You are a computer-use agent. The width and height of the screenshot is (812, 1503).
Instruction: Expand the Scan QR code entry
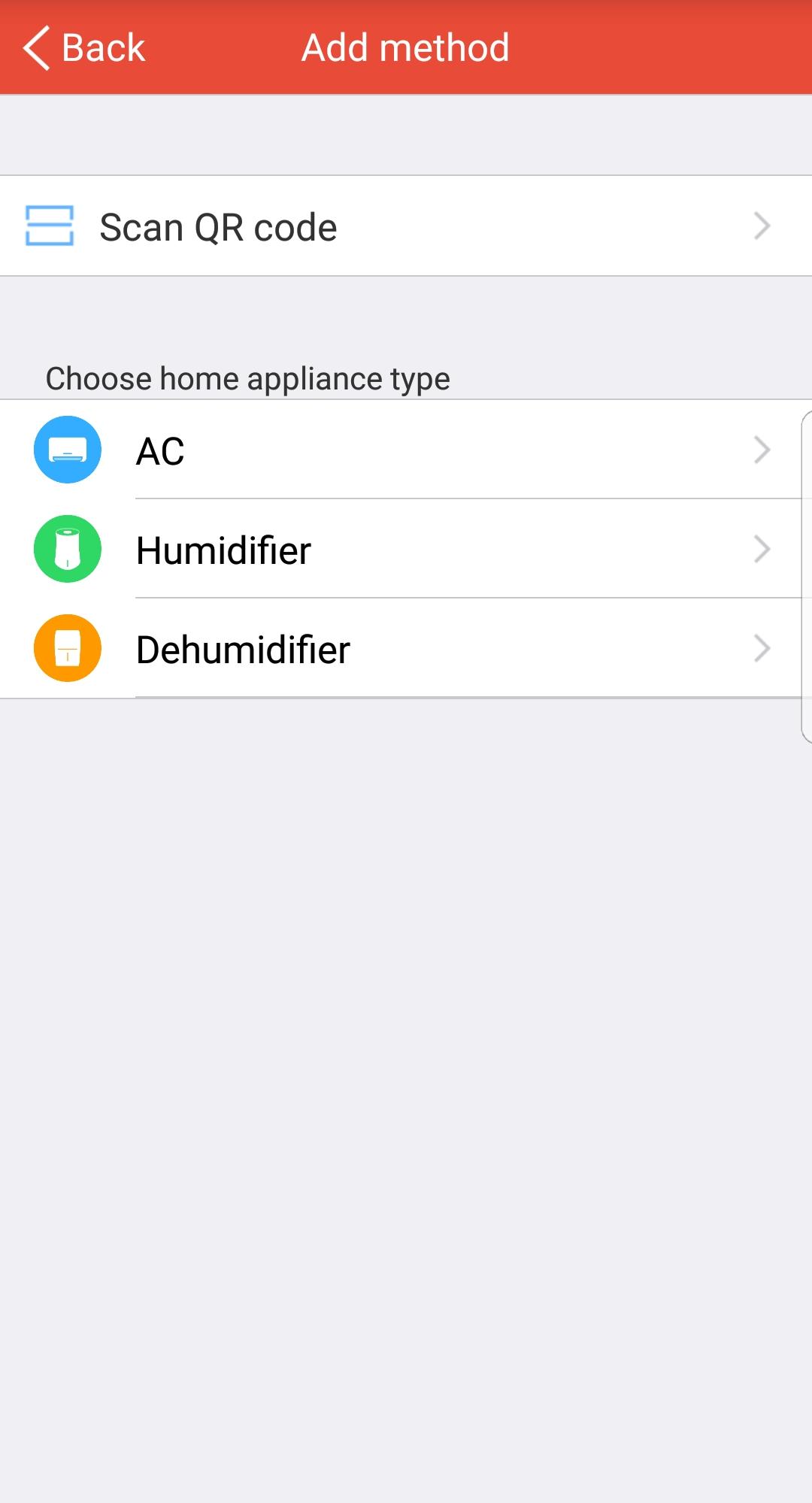coord(406,226)
